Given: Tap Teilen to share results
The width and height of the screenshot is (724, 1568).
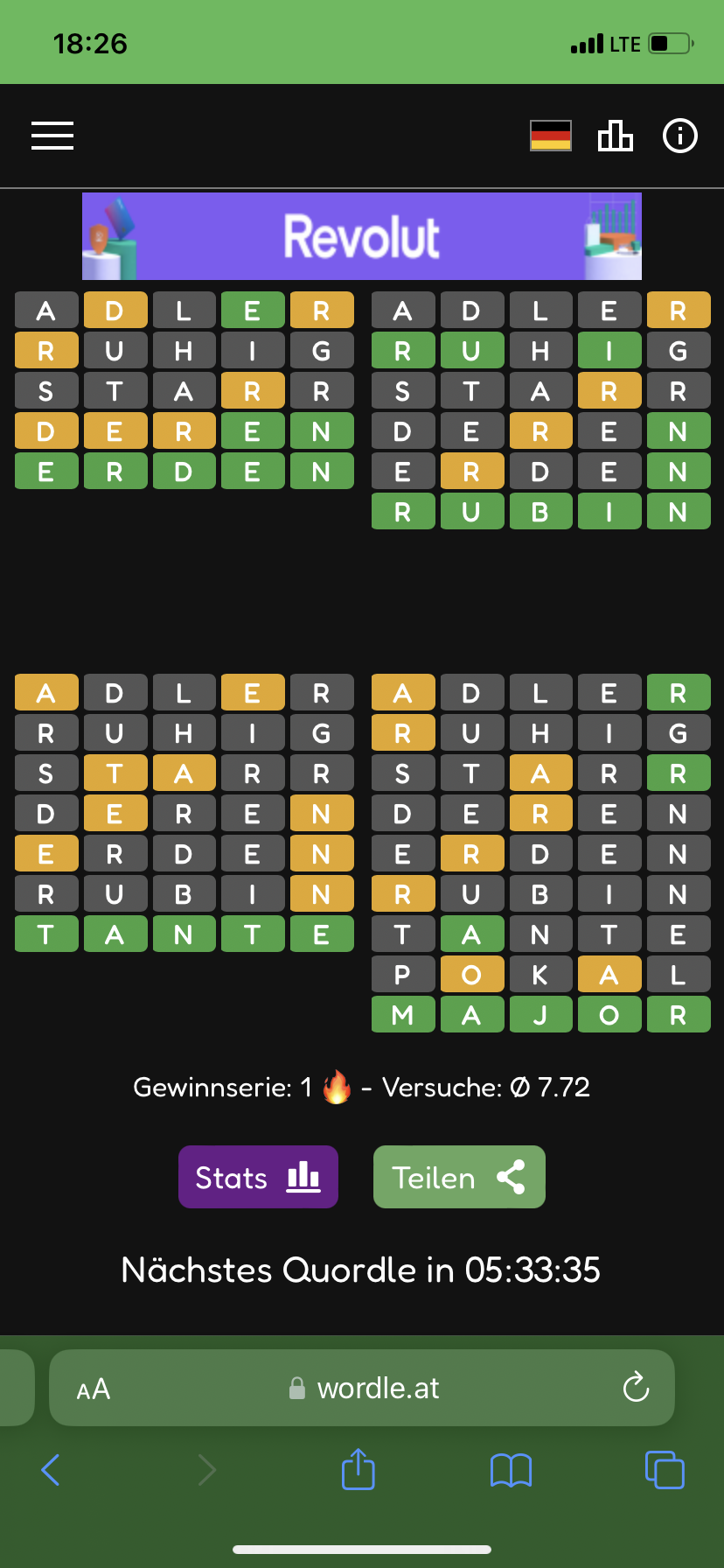Looking at the screenshot, I should click(459, 1177).
